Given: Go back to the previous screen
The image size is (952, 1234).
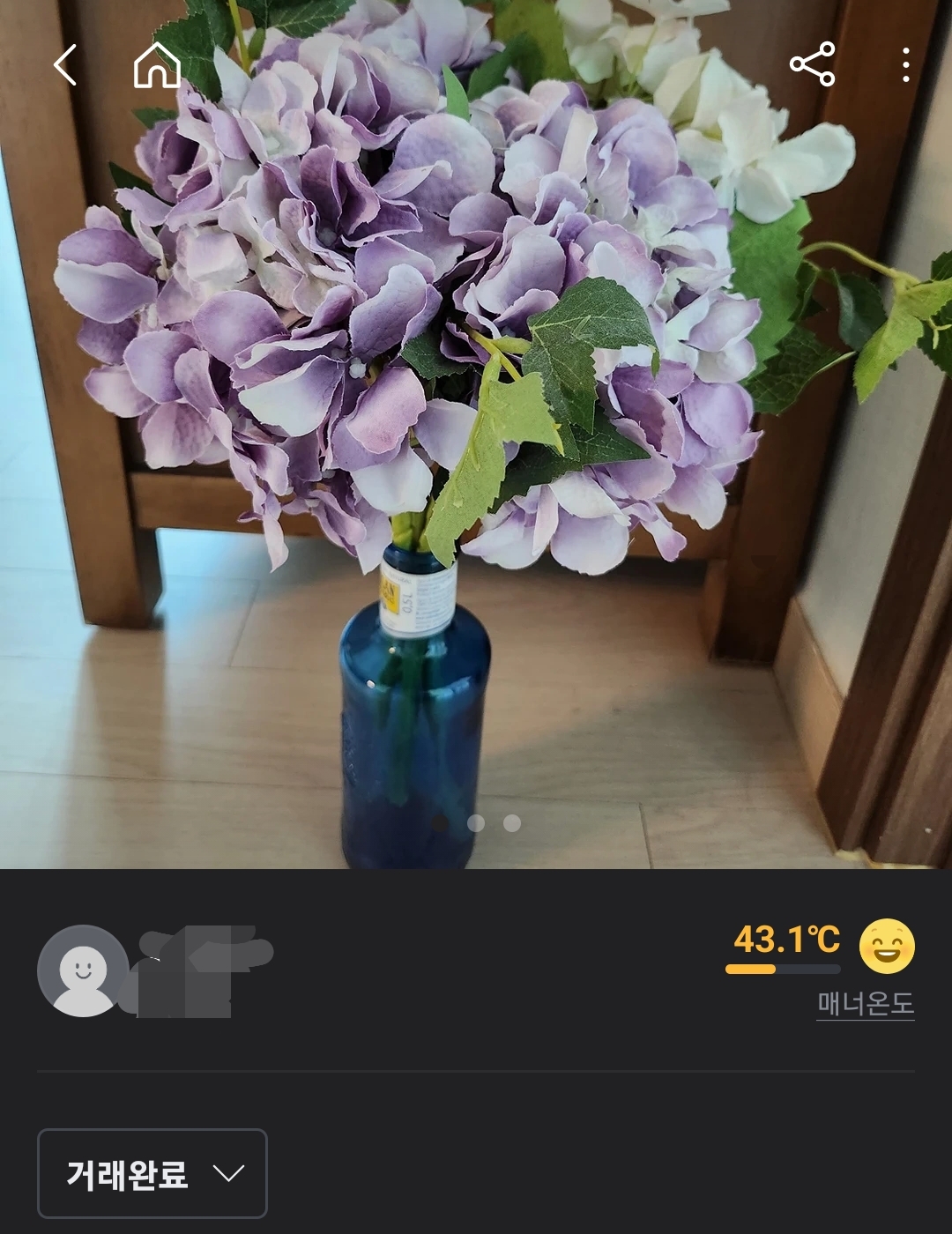Looking at the screenshot, I should (65, 65).
